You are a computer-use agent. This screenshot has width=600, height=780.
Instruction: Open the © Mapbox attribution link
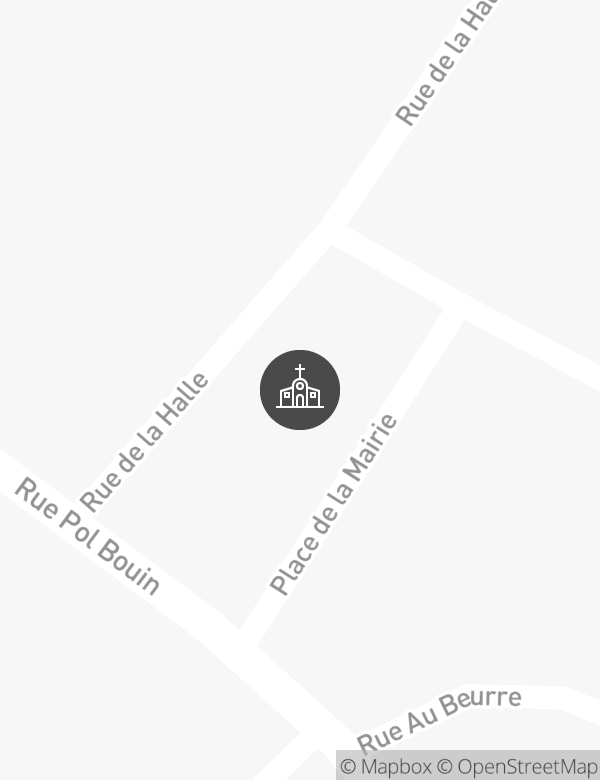click(386, 767)
